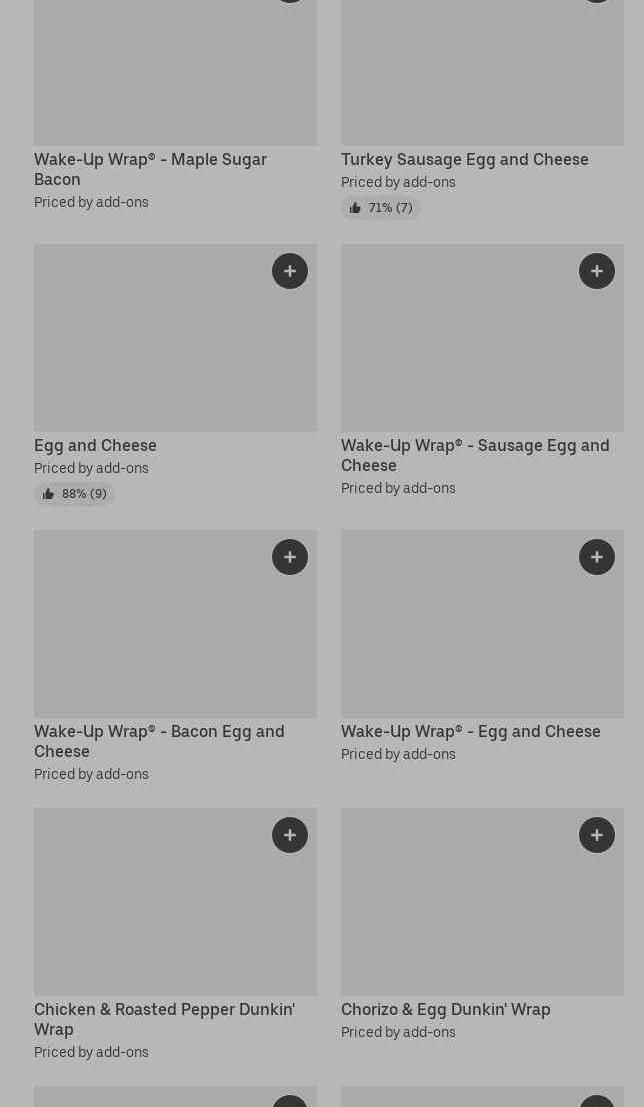Screen dimensions: 644x1107
Task: Add Wake-Up Wrap Egg and Cheese
Action: pos(597,557)
